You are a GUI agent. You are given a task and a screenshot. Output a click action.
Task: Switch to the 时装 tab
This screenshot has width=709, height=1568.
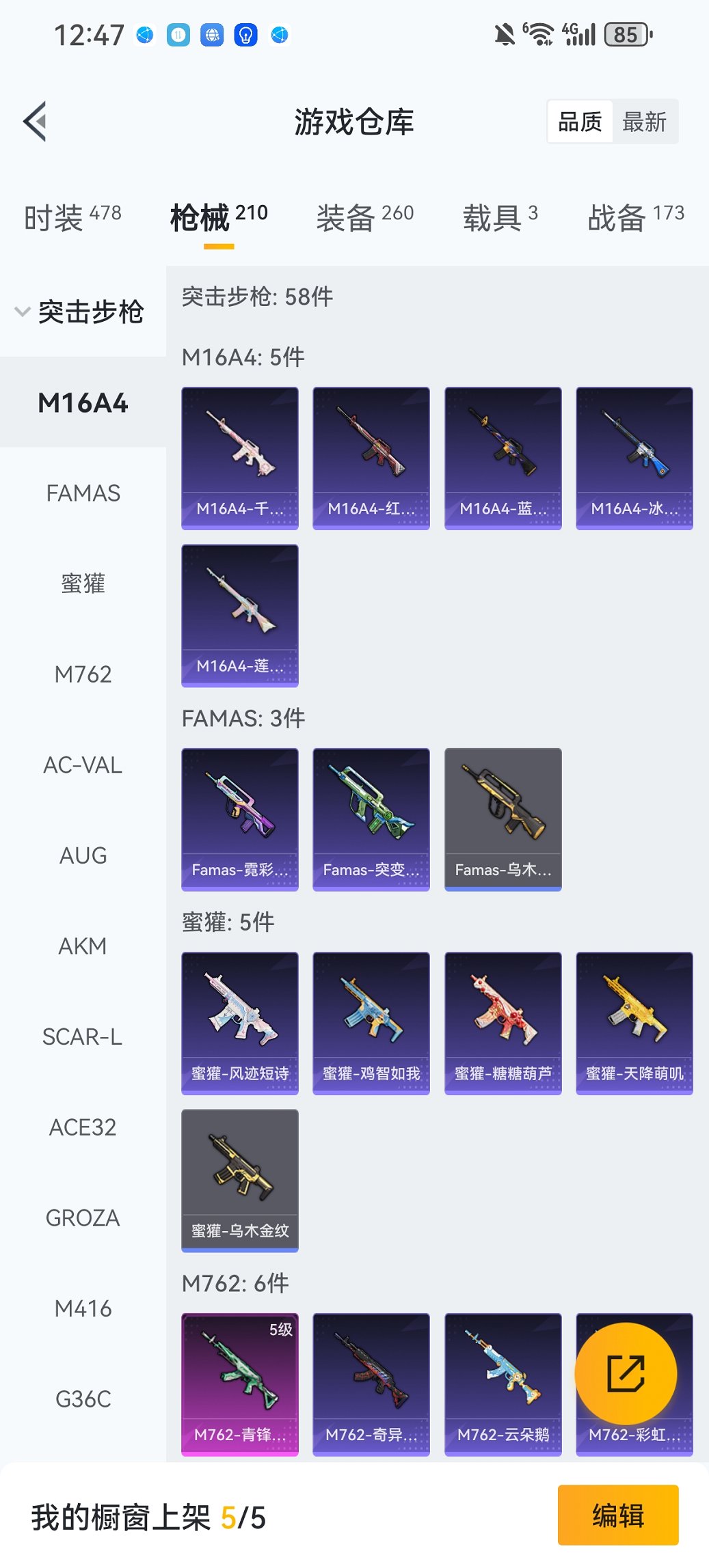click(72, 217)
